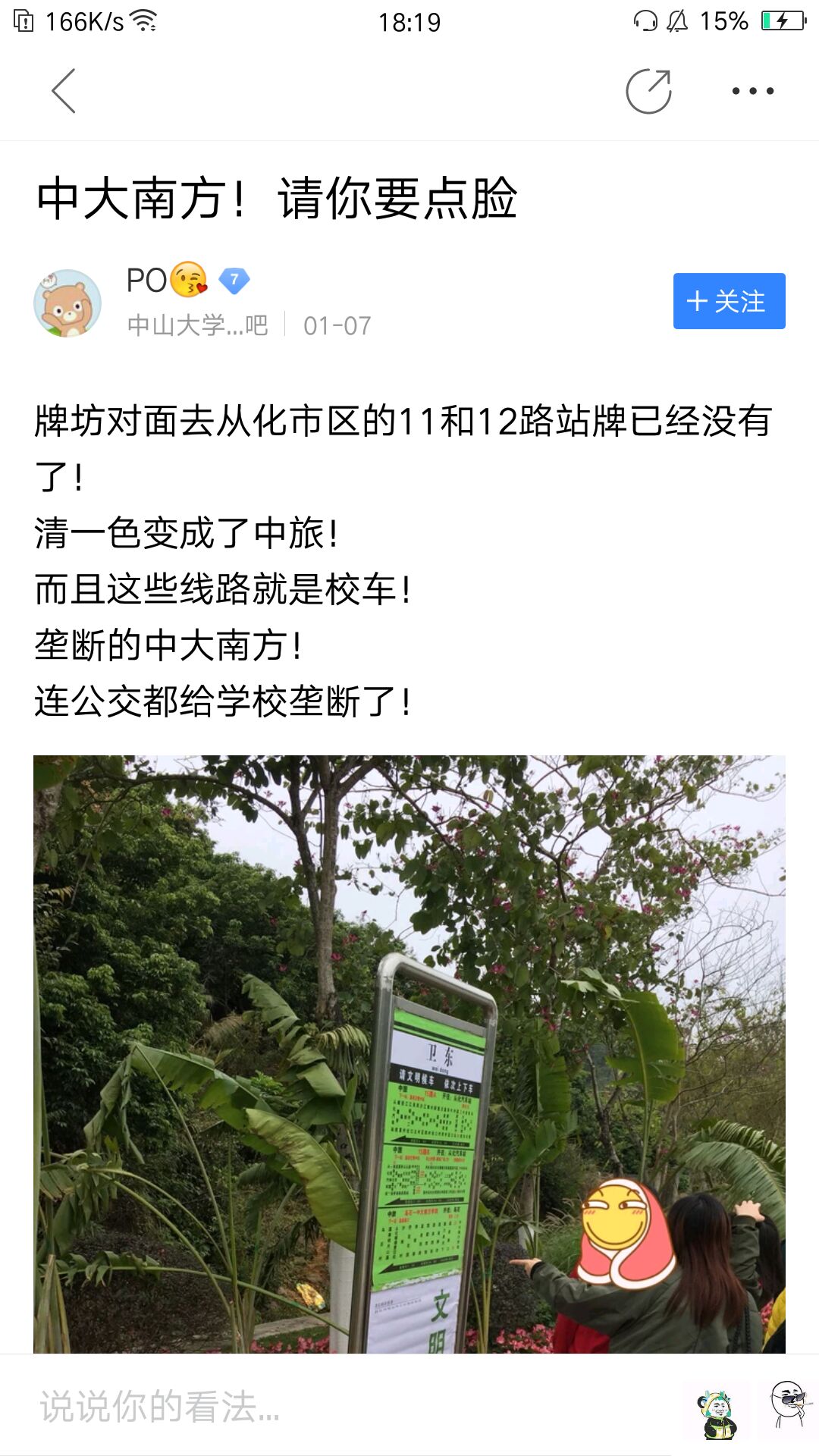This screenshot has width=819, height=1456.
Task: Tap the kissing-face emoji beside PO's name
Action: (190, 280)
